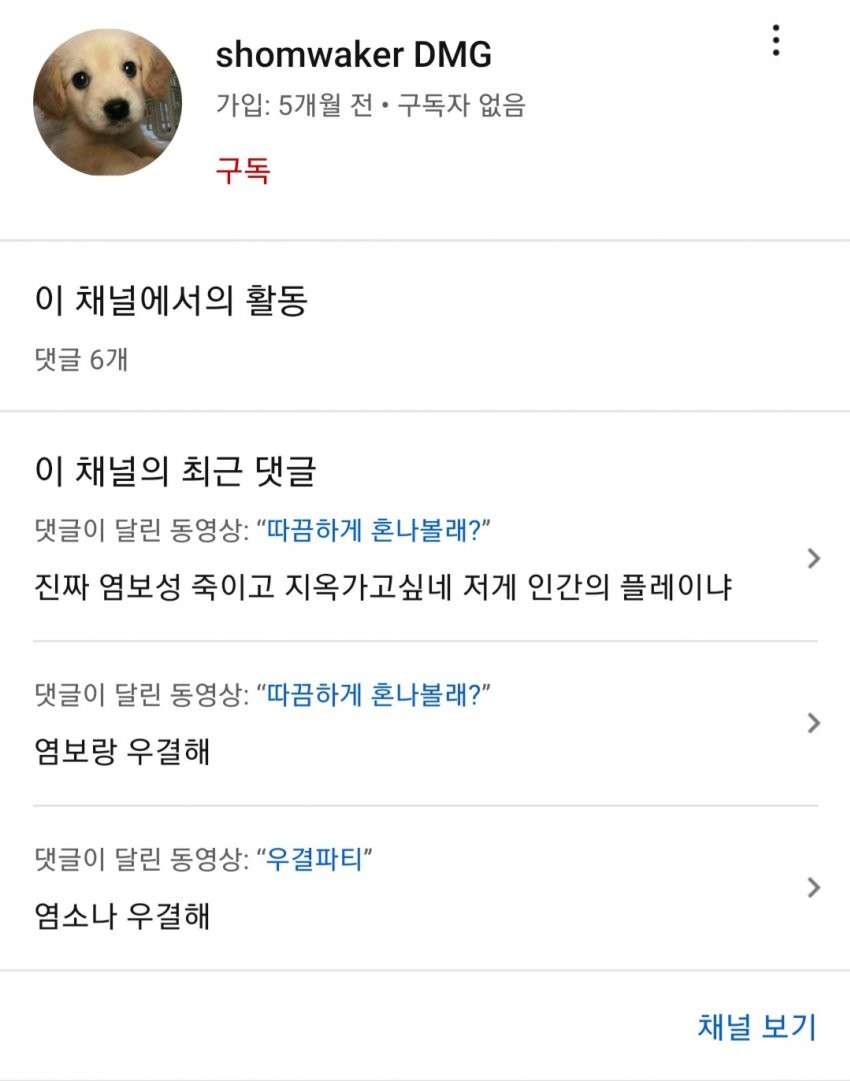Open the 염보랑 우결해 comment
This screenshot has width=850, height=1081.
point(122,751)
